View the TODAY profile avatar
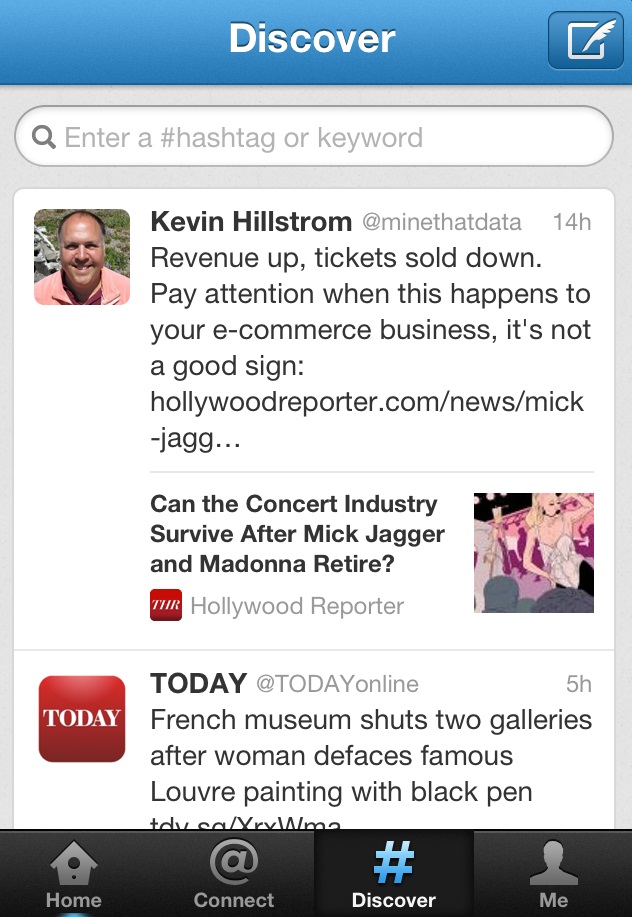The width and height of the screenshot is (632, 917). 82,718
